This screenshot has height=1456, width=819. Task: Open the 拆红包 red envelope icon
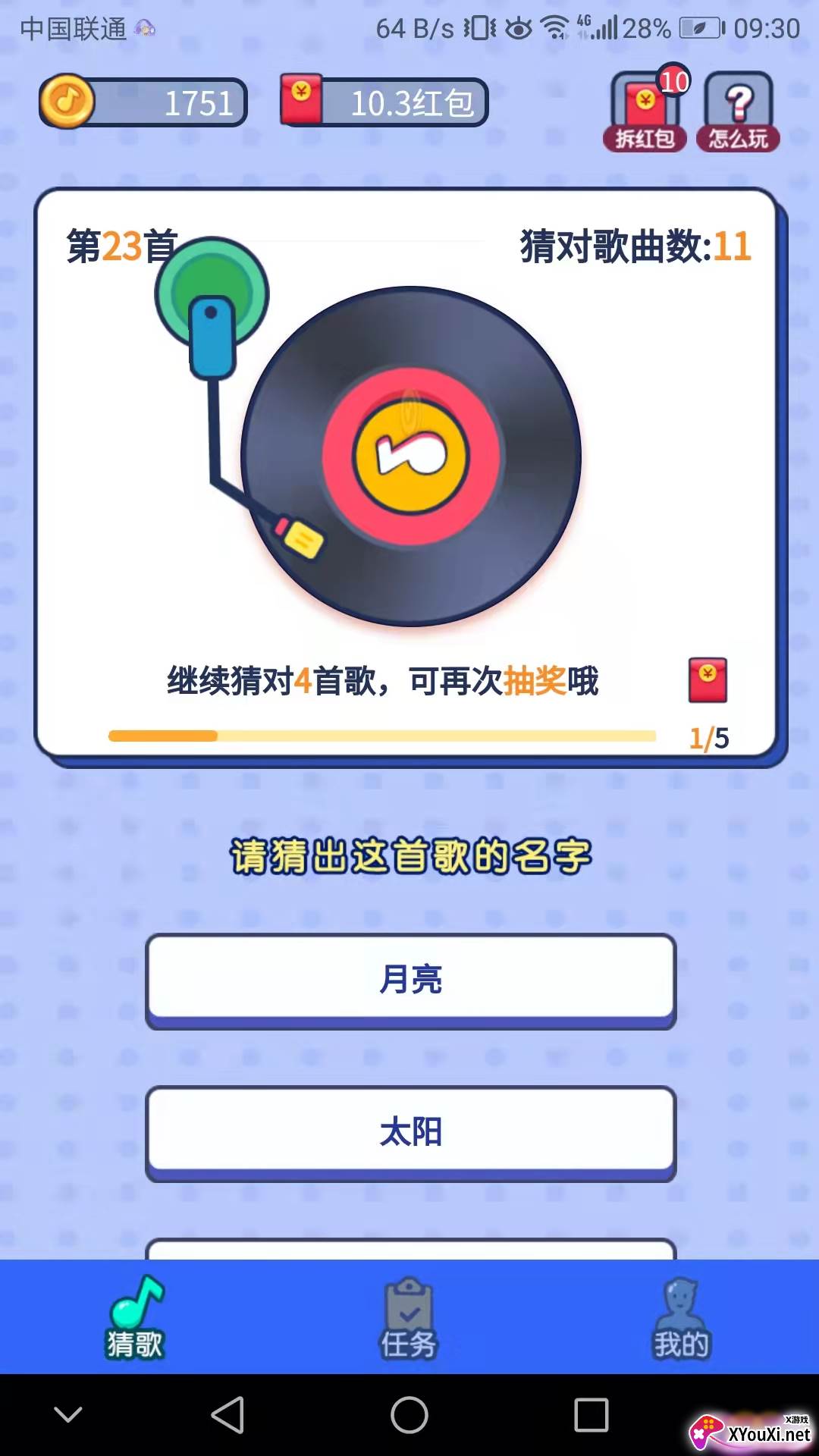[x=645, y=111]
